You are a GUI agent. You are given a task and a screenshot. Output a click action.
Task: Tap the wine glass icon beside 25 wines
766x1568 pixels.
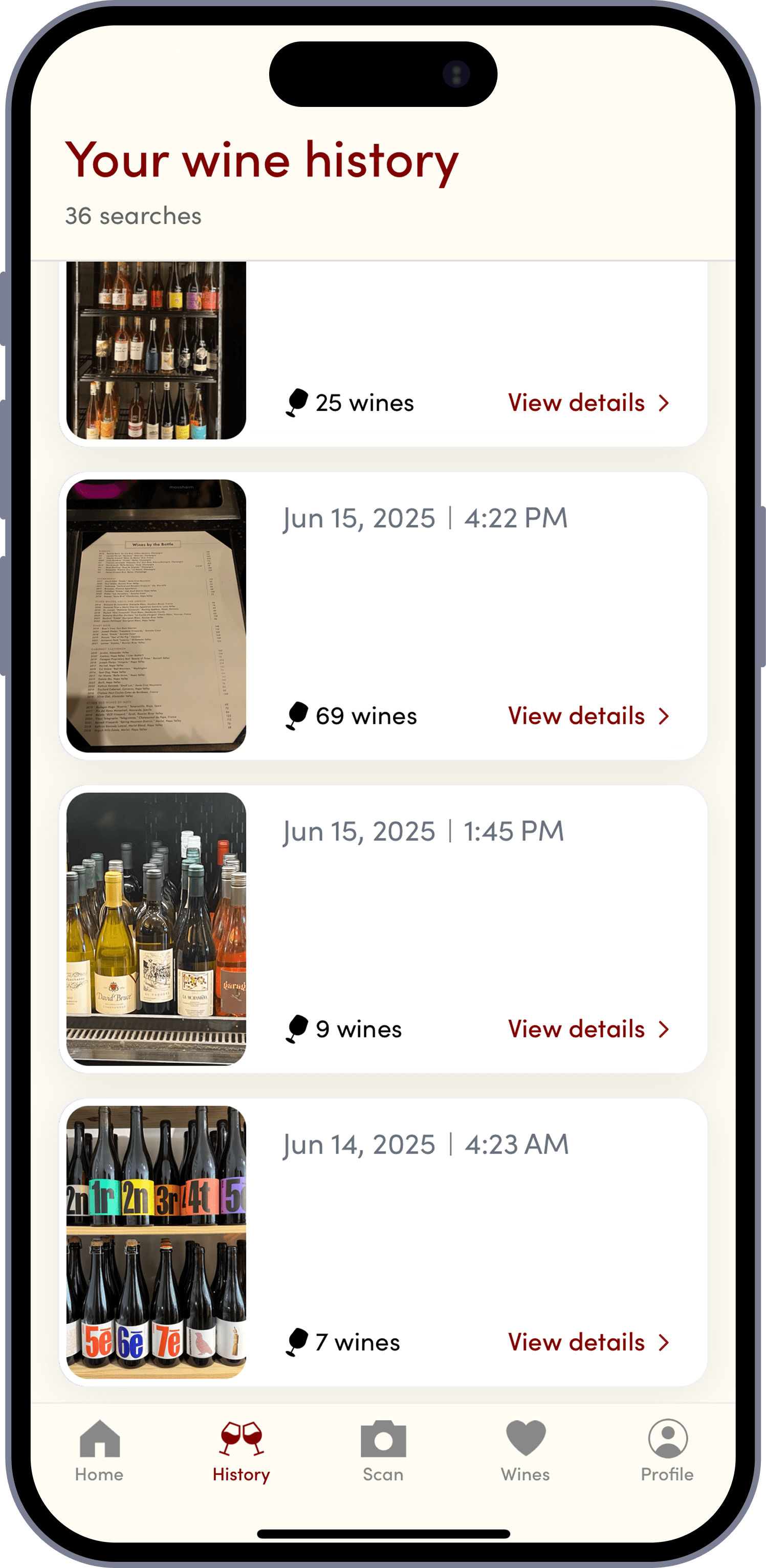point(297,402)
